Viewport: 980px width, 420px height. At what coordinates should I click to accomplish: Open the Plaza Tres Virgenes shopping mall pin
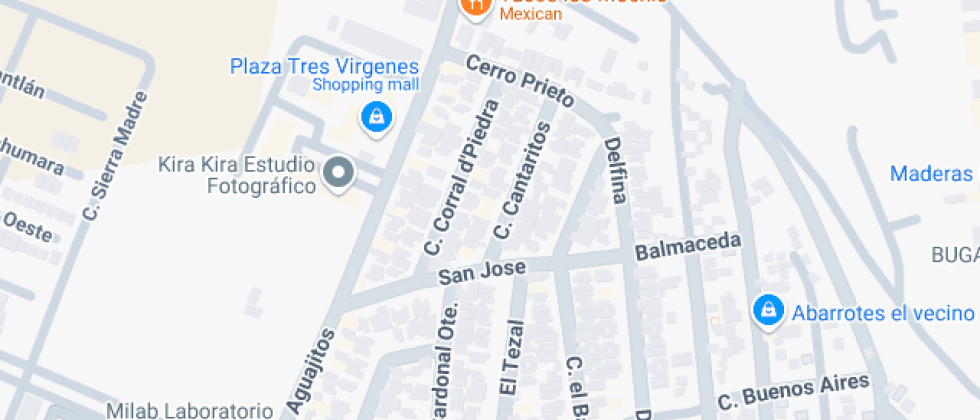[376, 118]
